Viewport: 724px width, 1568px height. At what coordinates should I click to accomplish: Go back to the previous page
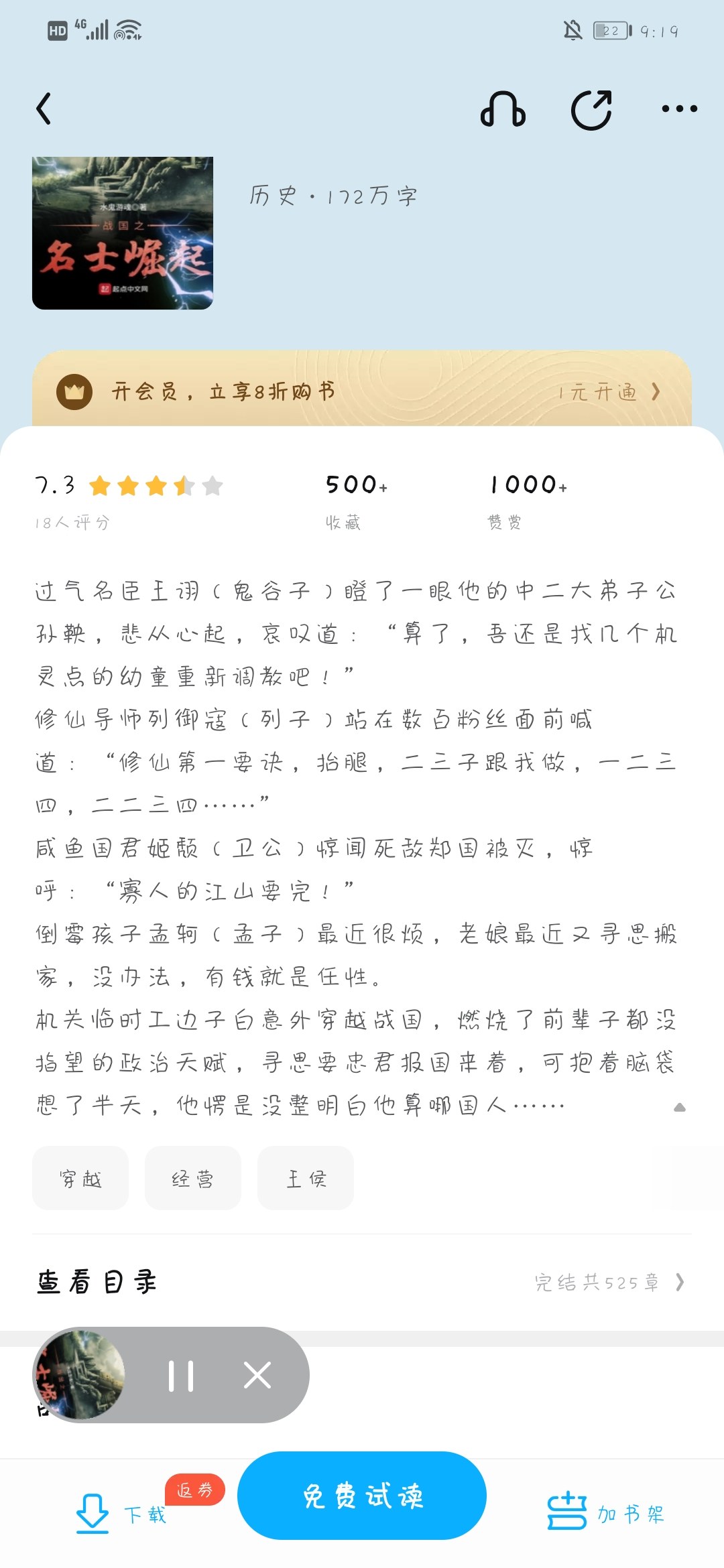[44, 109]
